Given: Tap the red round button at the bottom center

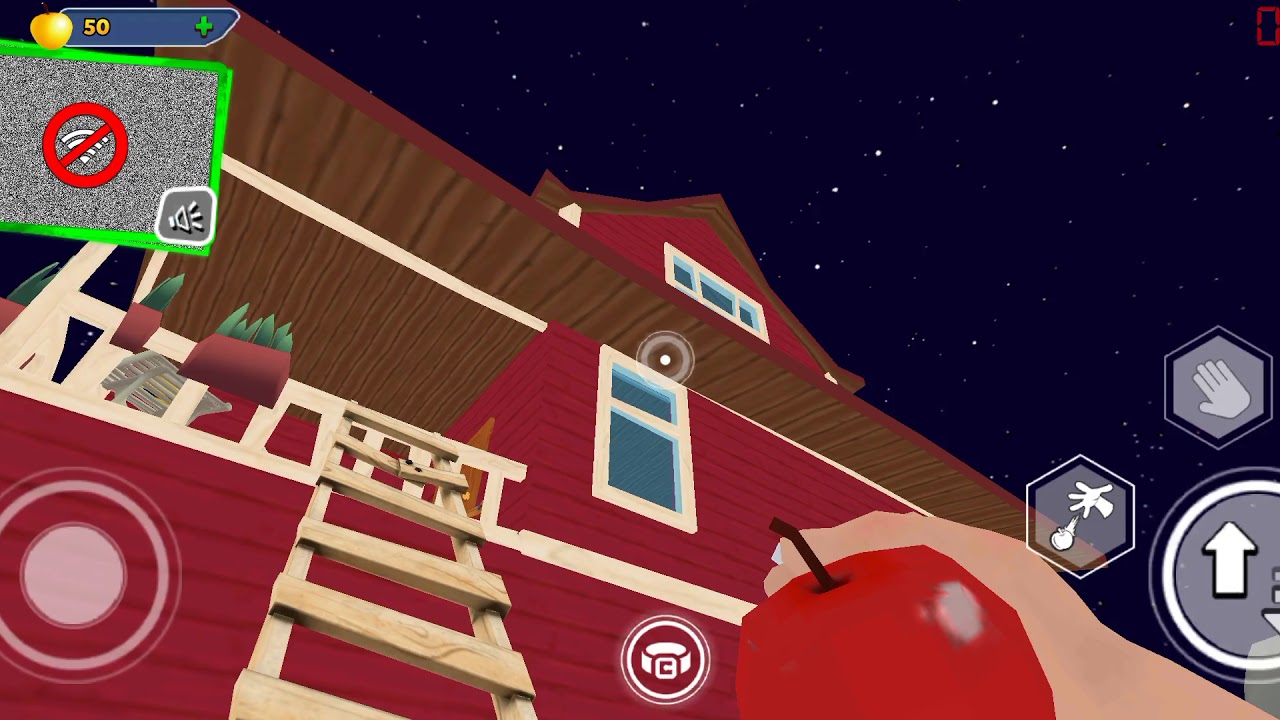Looking at the screenshot, I should (x=665, y=660).
